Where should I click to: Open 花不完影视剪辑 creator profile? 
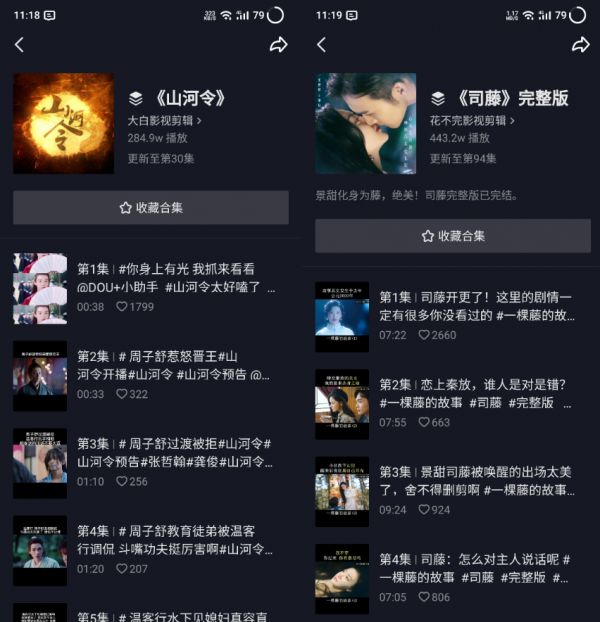pos(472,121)
